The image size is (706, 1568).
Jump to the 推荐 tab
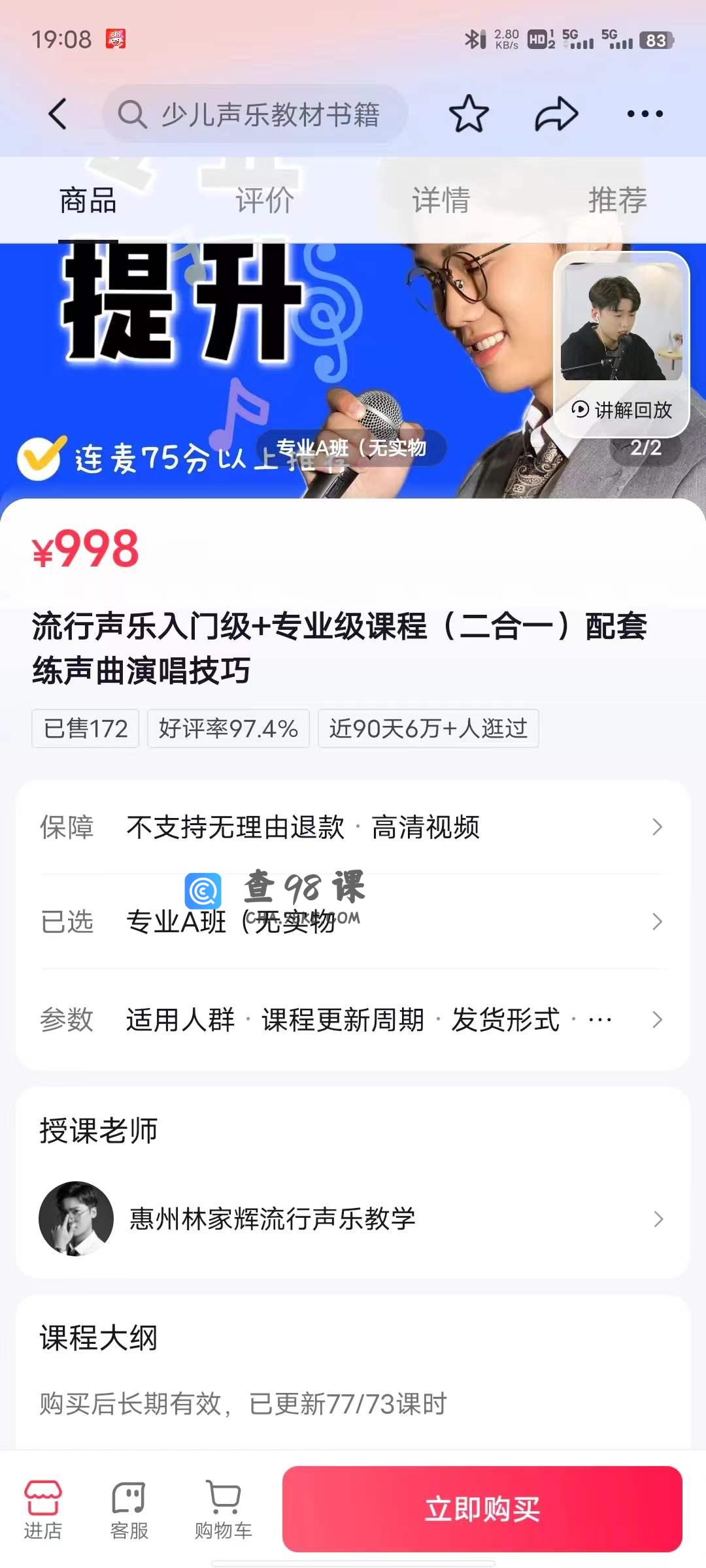point(618,200)
